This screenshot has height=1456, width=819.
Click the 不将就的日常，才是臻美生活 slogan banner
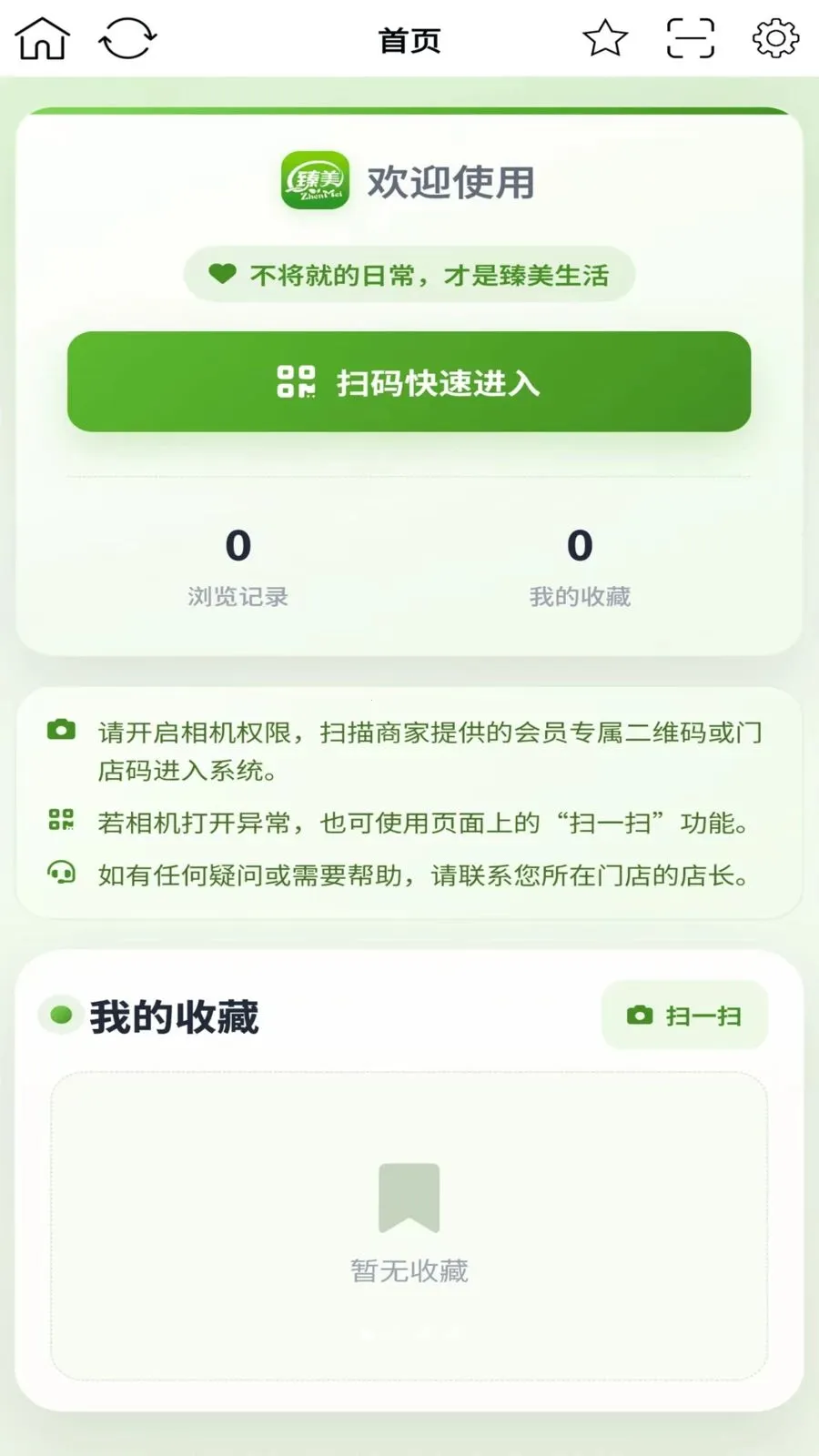point(409,273)
